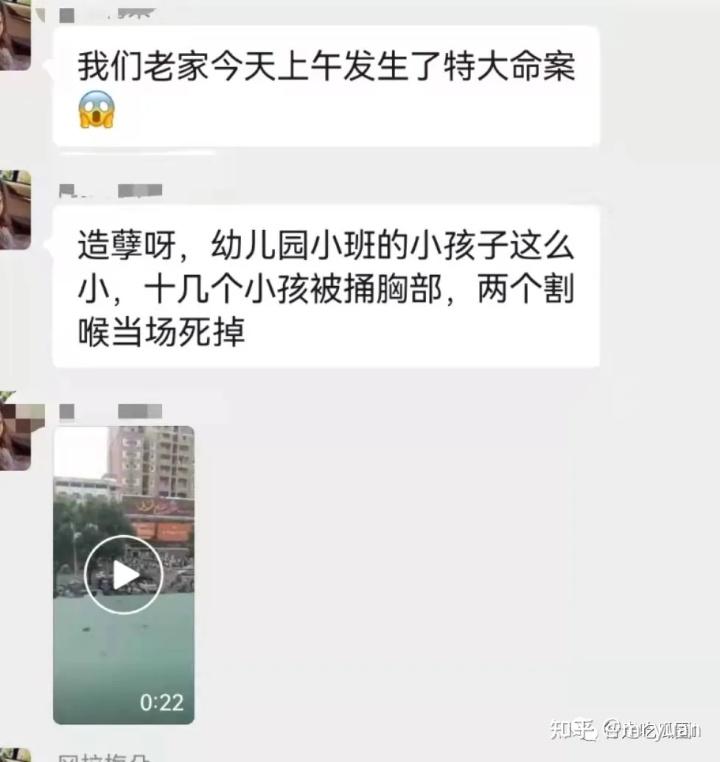The image size is (720, 762).
Task: Play the 0:22 video message
Action: pos(123,575)
